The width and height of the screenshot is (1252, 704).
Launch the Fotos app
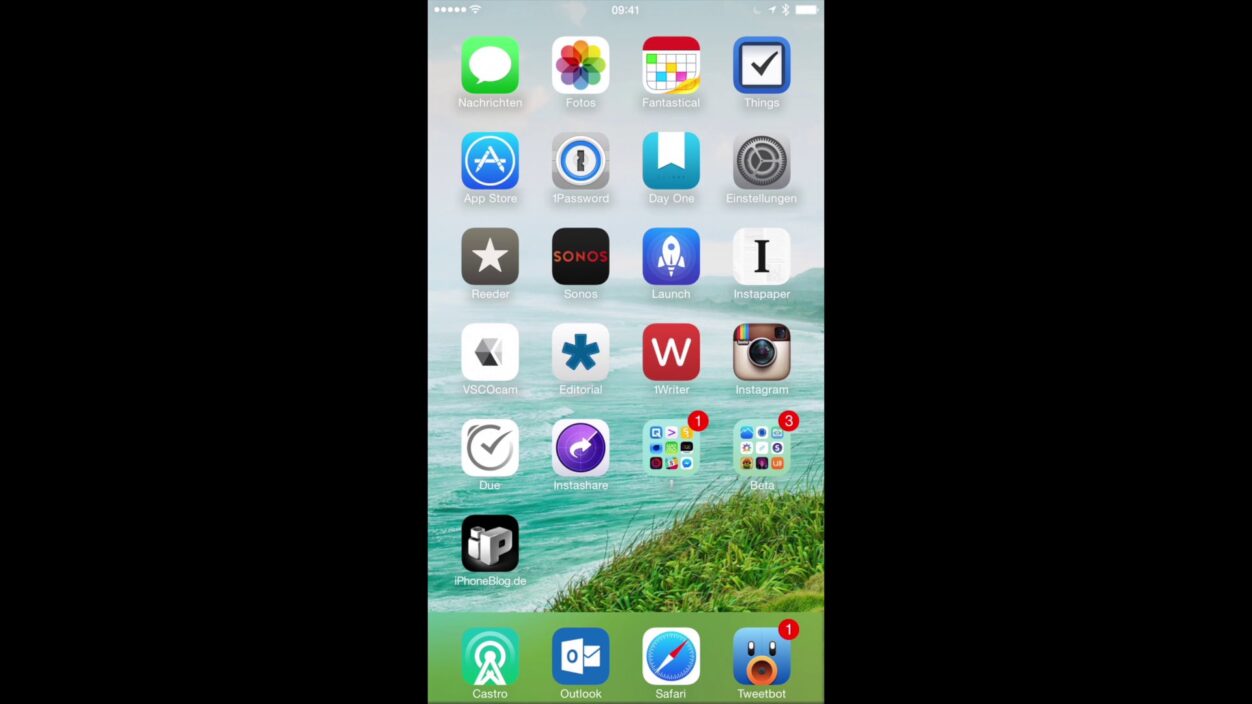click(580, 65)
